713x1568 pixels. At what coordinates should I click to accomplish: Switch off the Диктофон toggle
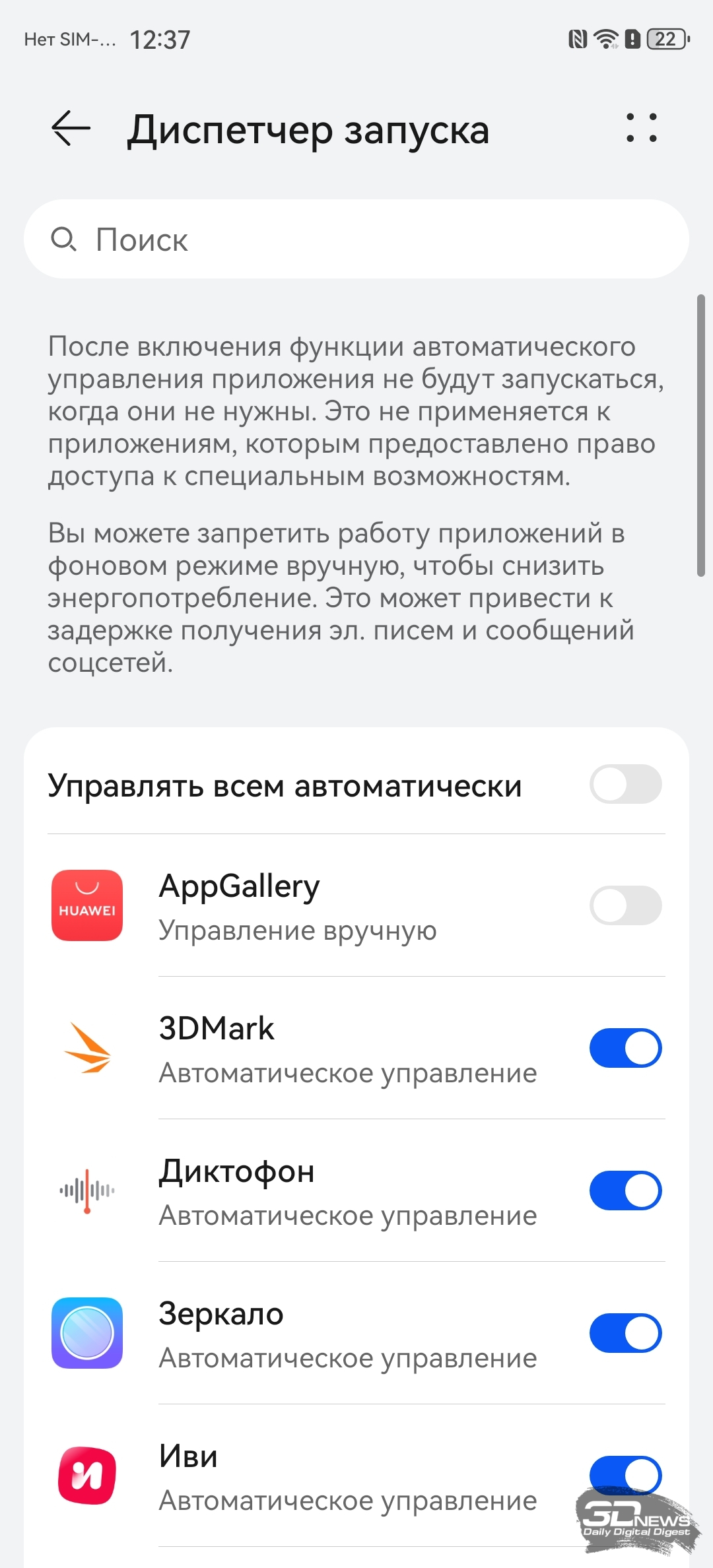pos(625,1191)
